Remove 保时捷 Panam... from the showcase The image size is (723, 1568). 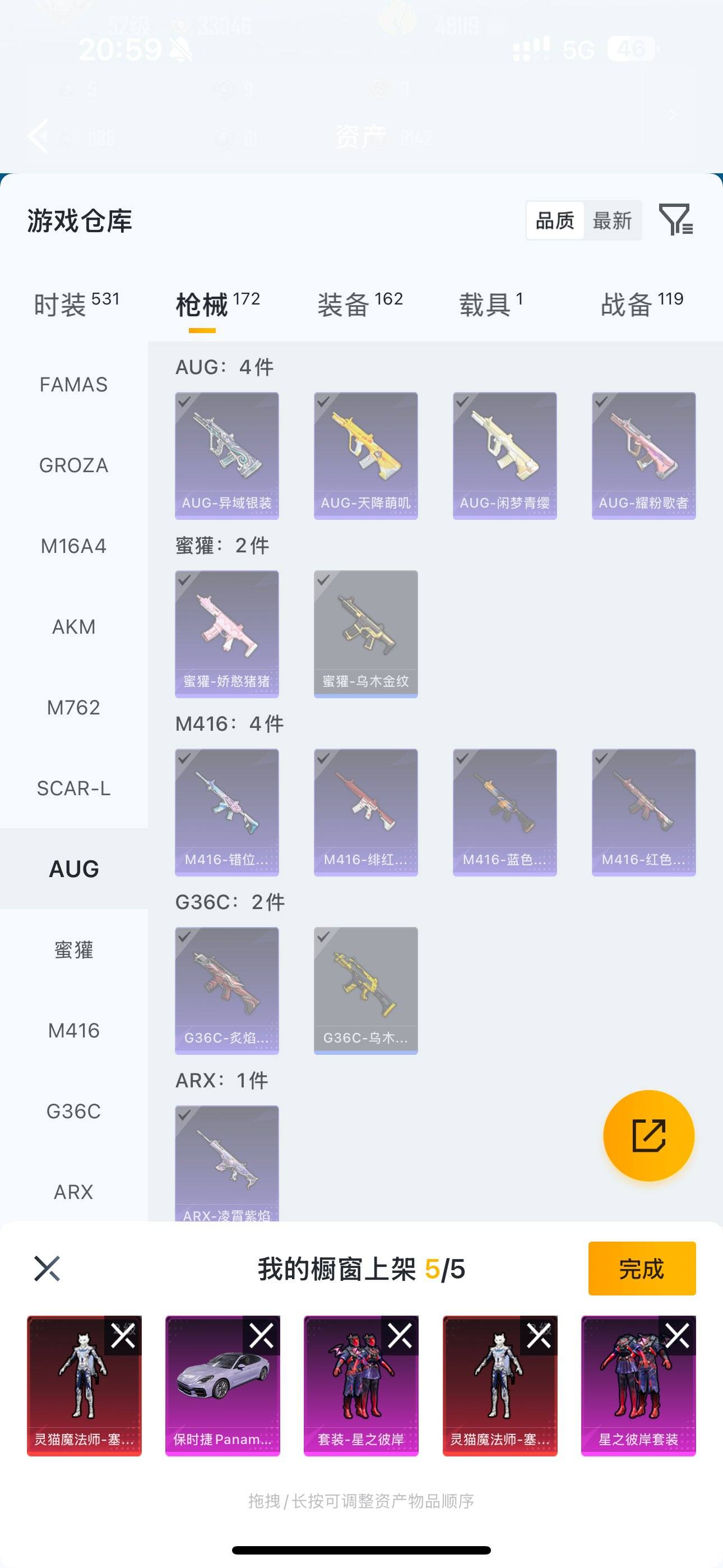pos(262,1337)
